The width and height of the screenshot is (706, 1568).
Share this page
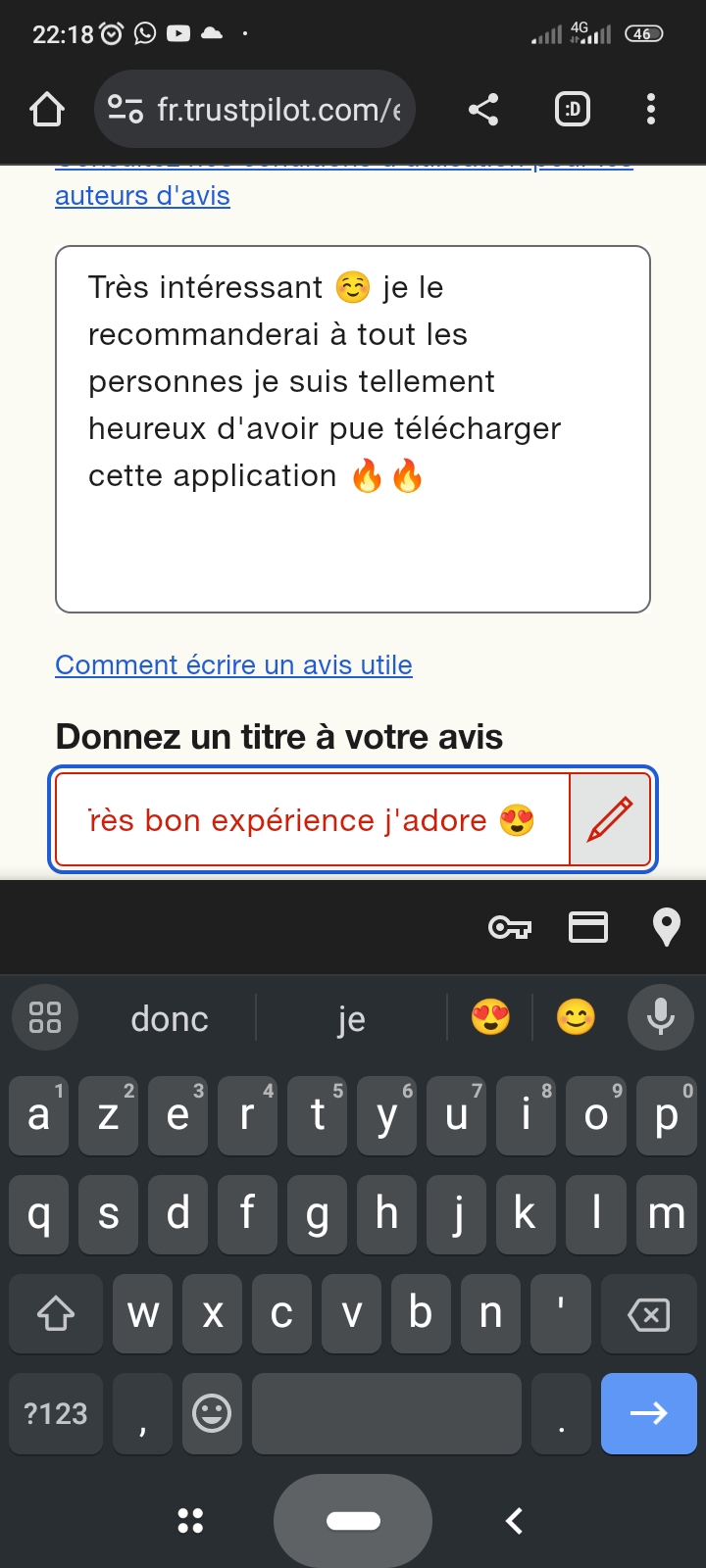(x=483, y=109)
